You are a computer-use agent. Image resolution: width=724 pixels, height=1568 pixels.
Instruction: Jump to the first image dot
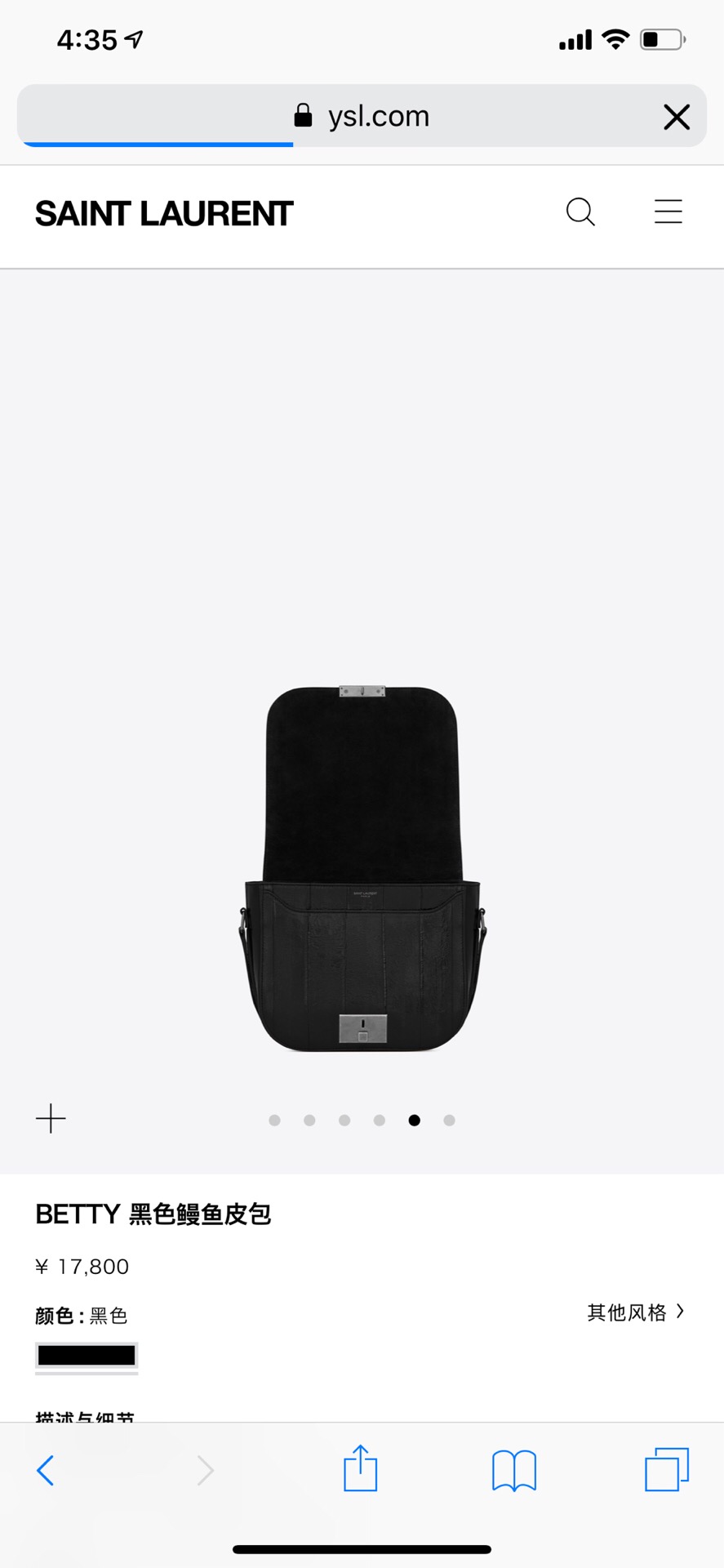point(274,1120)
